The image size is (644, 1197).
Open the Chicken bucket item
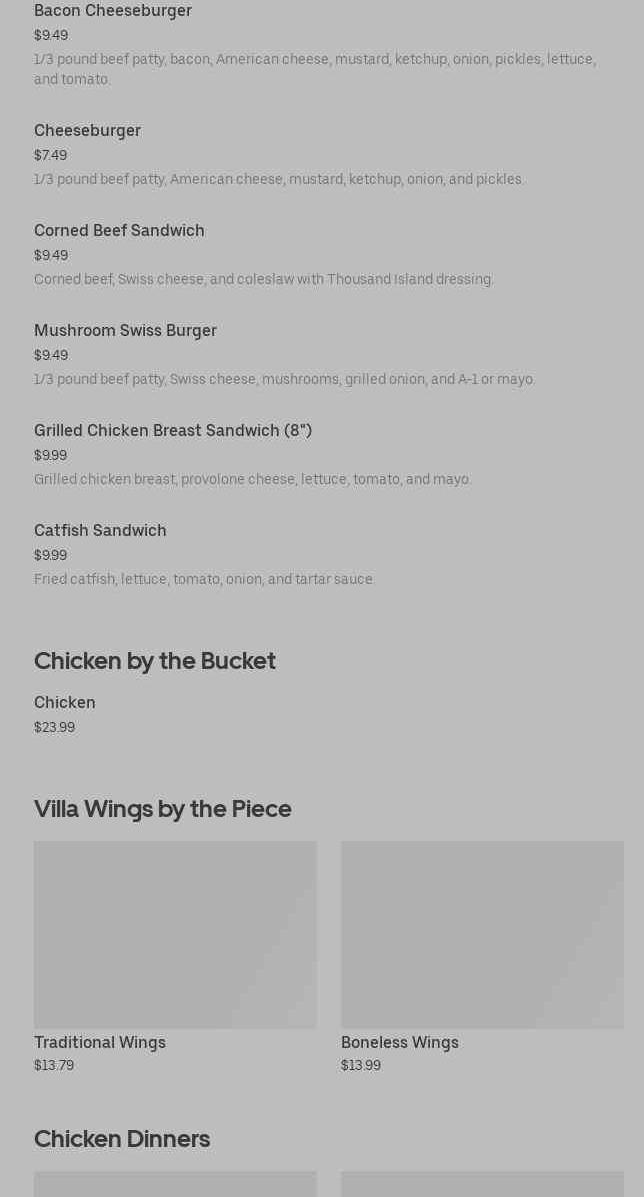tap(65, 703)
